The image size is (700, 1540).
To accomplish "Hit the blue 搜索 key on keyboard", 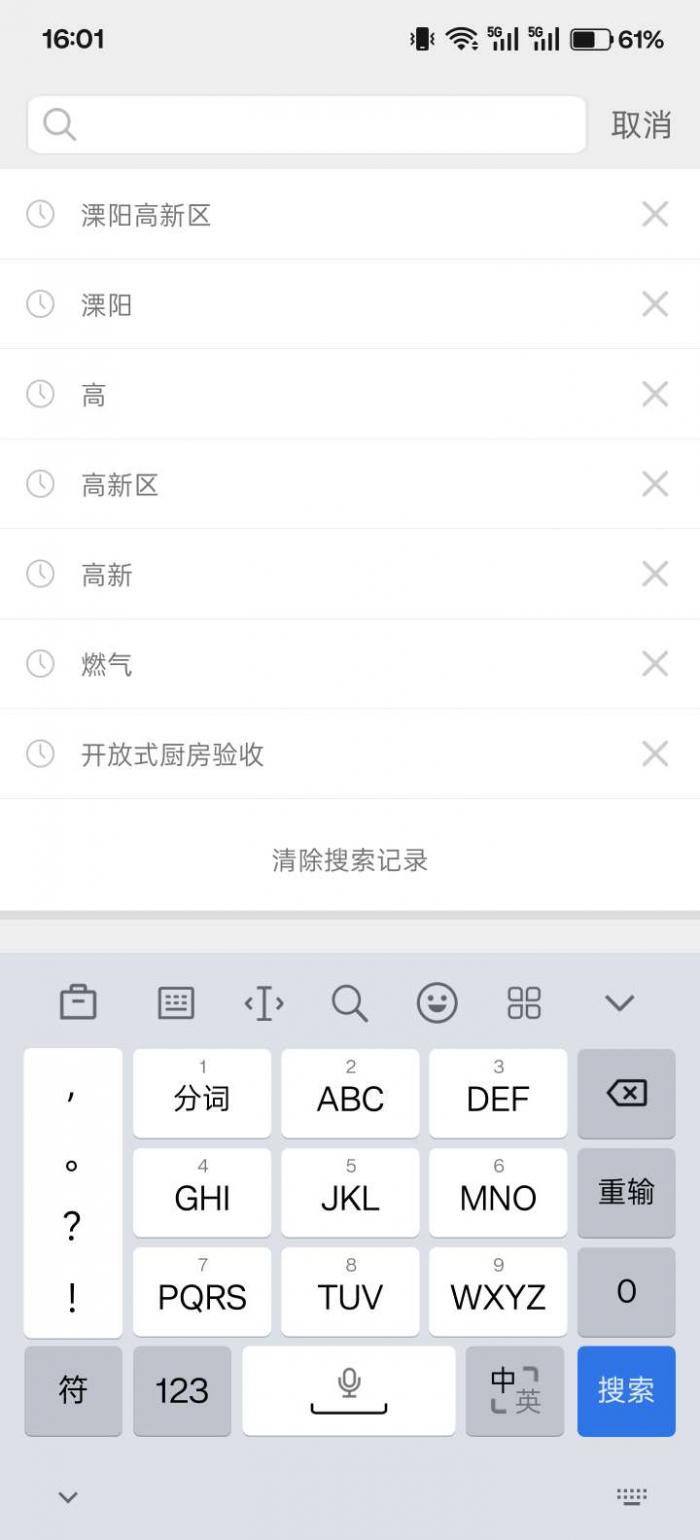I will [626, 1390].
